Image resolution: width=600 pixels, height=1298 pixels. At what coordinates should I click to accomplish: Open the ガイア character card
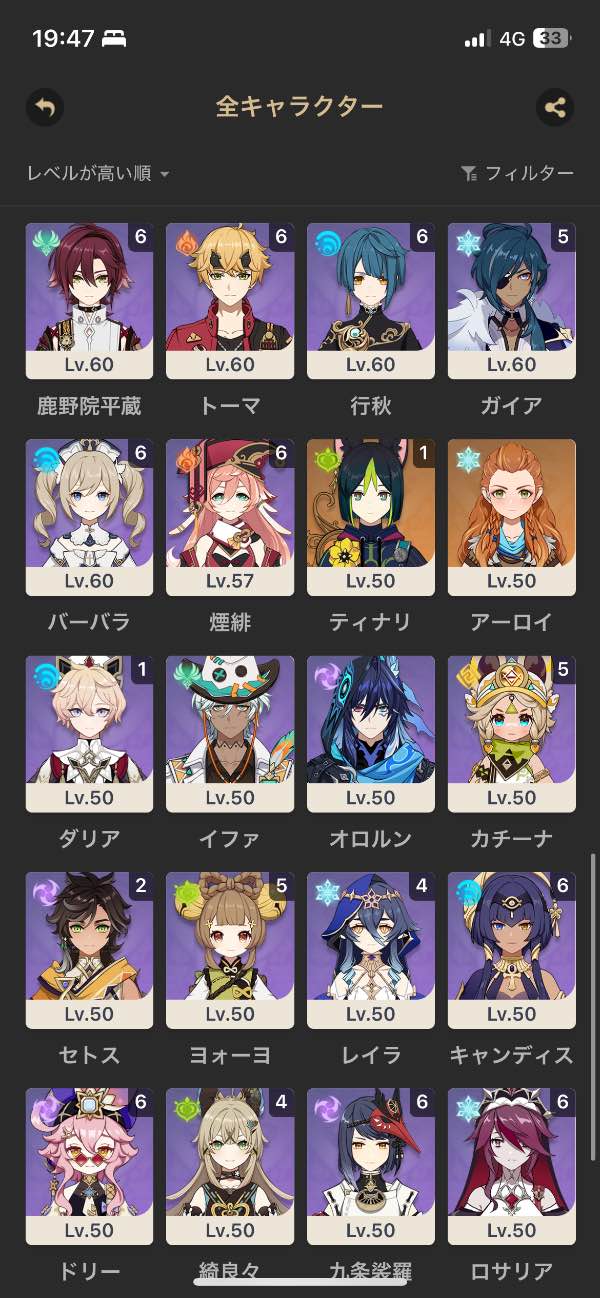512,301
